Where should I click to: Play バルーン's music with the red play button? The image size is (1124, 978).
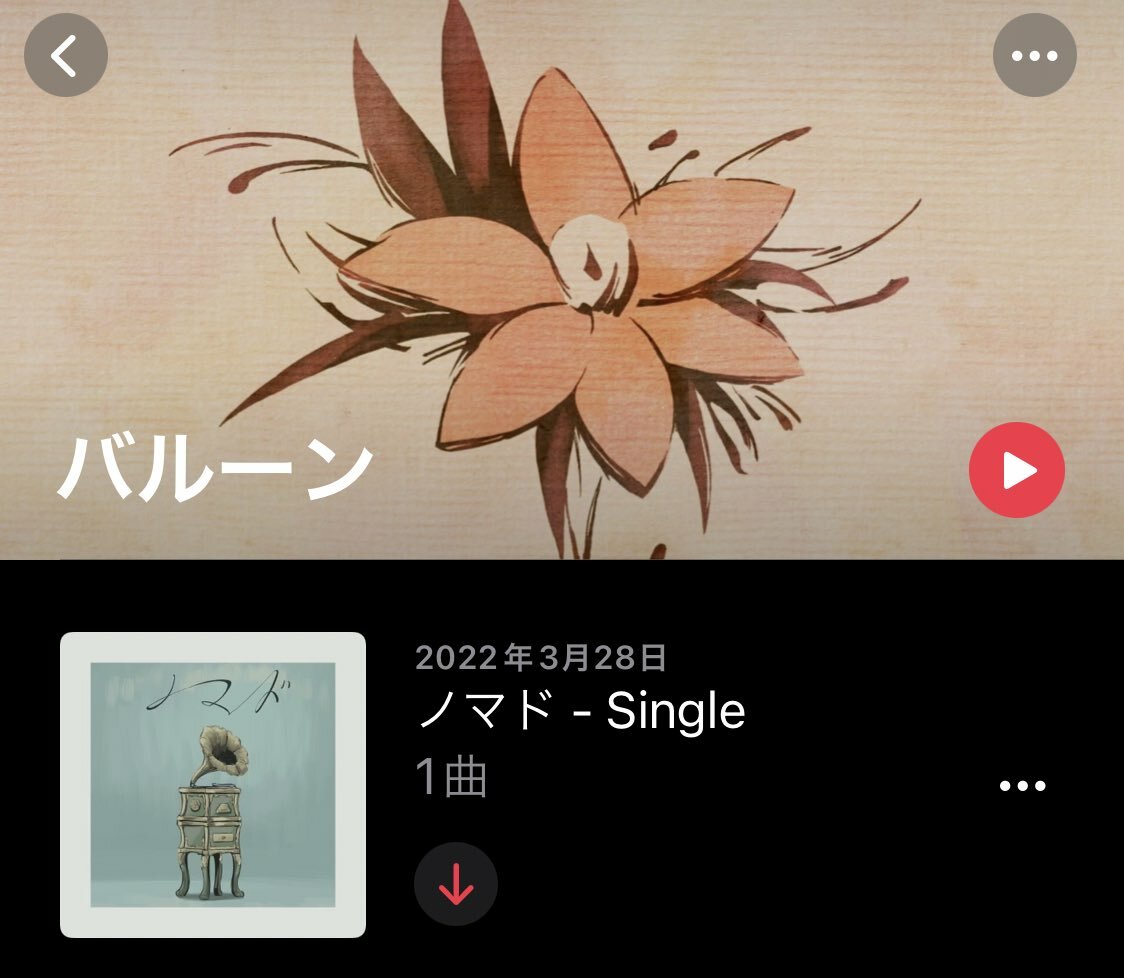point(1017,470)
